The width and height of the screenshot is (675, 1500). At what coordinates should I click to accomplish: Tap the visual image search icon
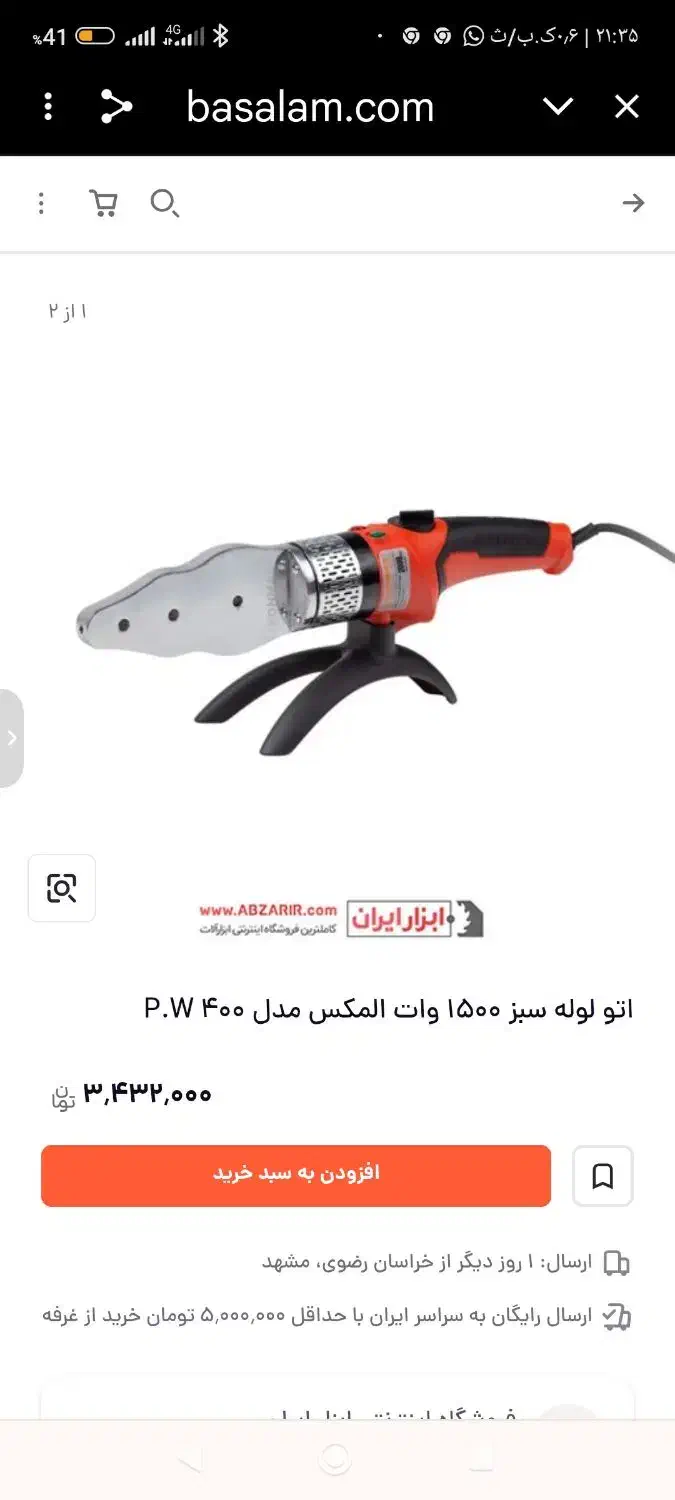click(x=62, y=888)
